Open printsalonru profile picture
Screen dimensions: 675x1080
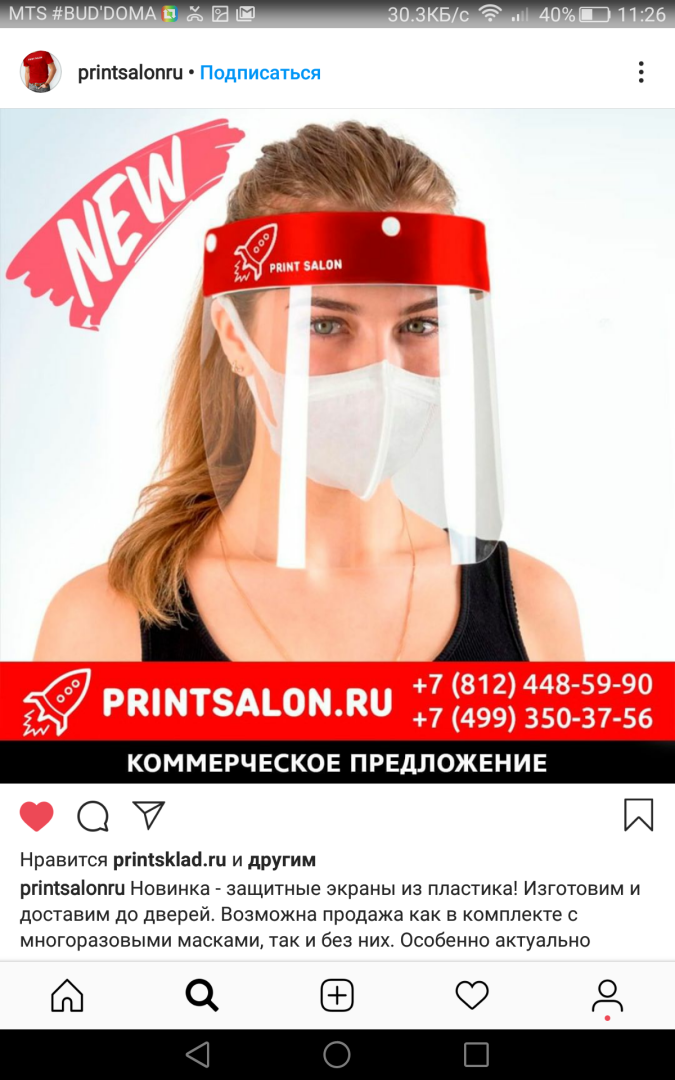point(41,72)
